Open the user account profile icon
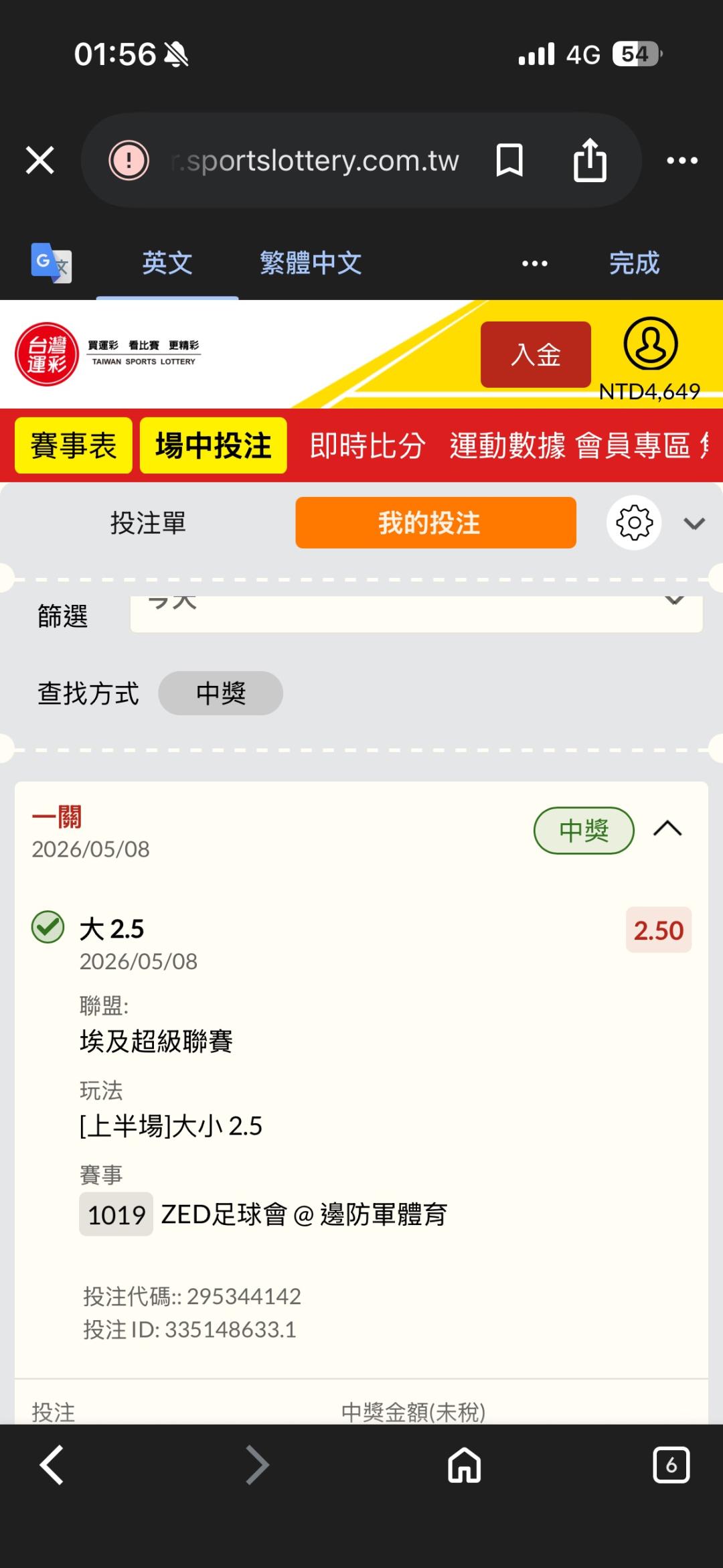 click(651, 344)
